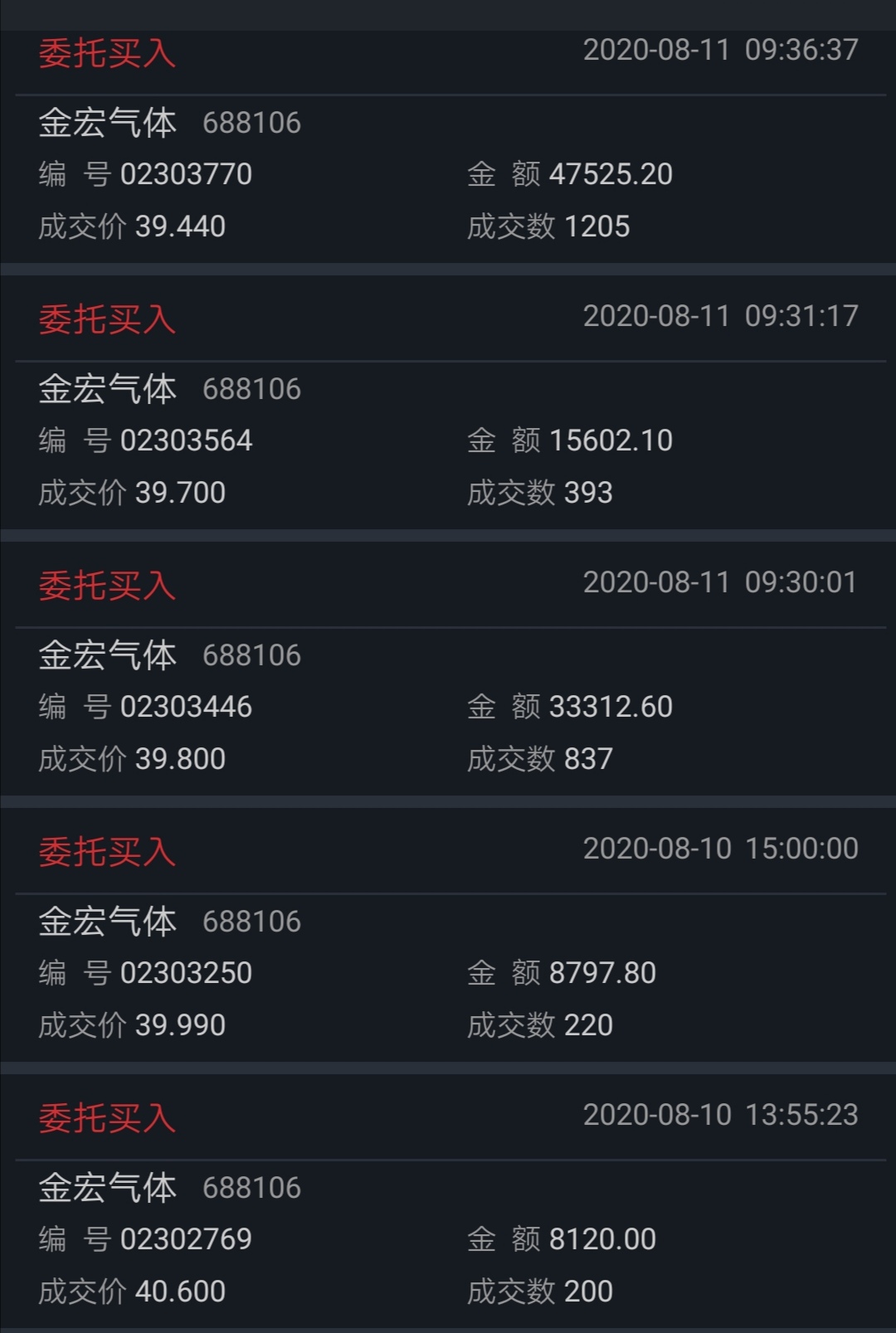The width and height of the screenshot is (896, 1333).
Task: Open the record timestamped 2020-08-10 13:55:23
Action: coord(720,1115)
